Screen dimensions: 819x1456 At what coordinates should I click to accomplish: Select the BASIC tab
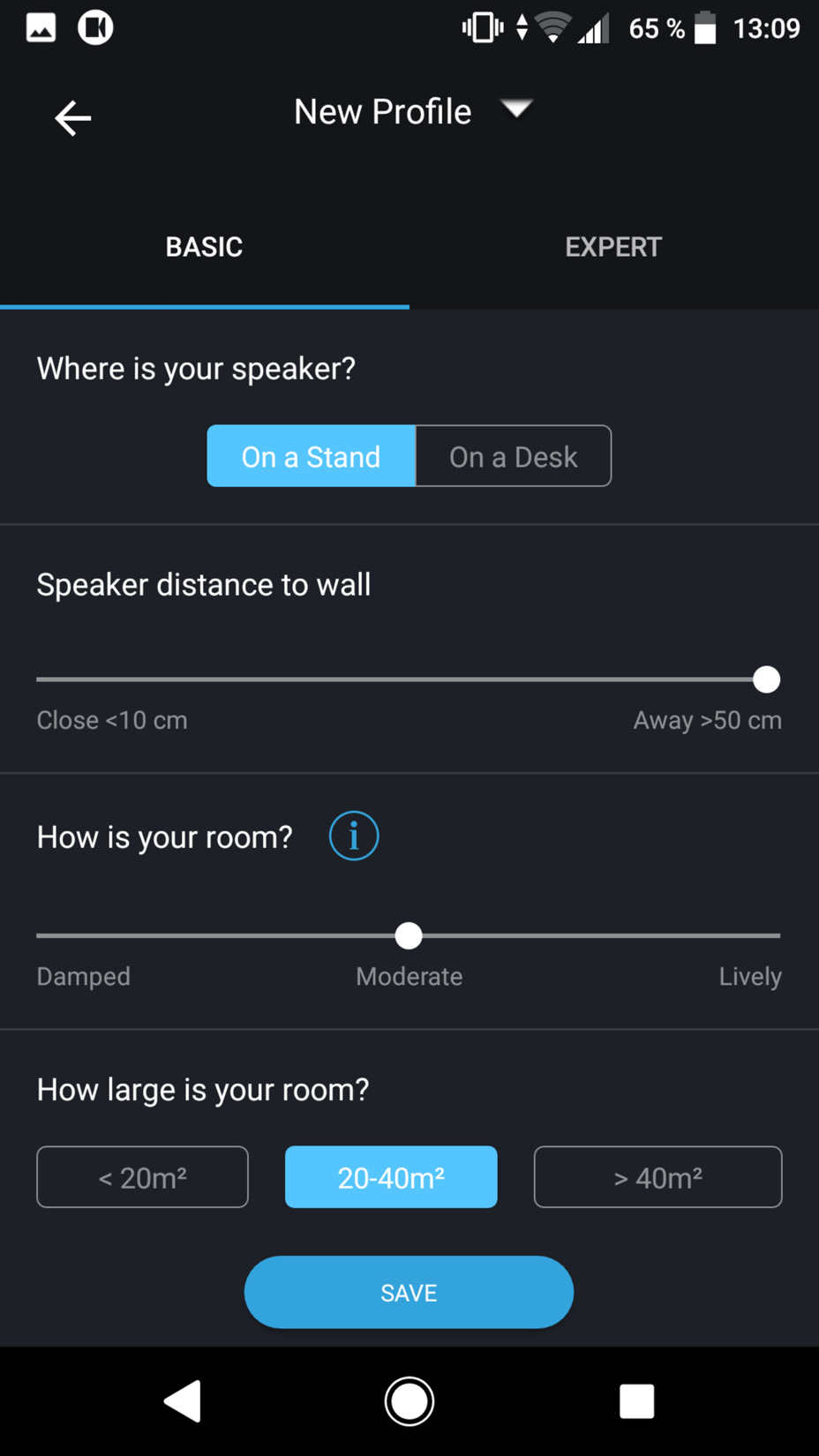tap(204, 247)
